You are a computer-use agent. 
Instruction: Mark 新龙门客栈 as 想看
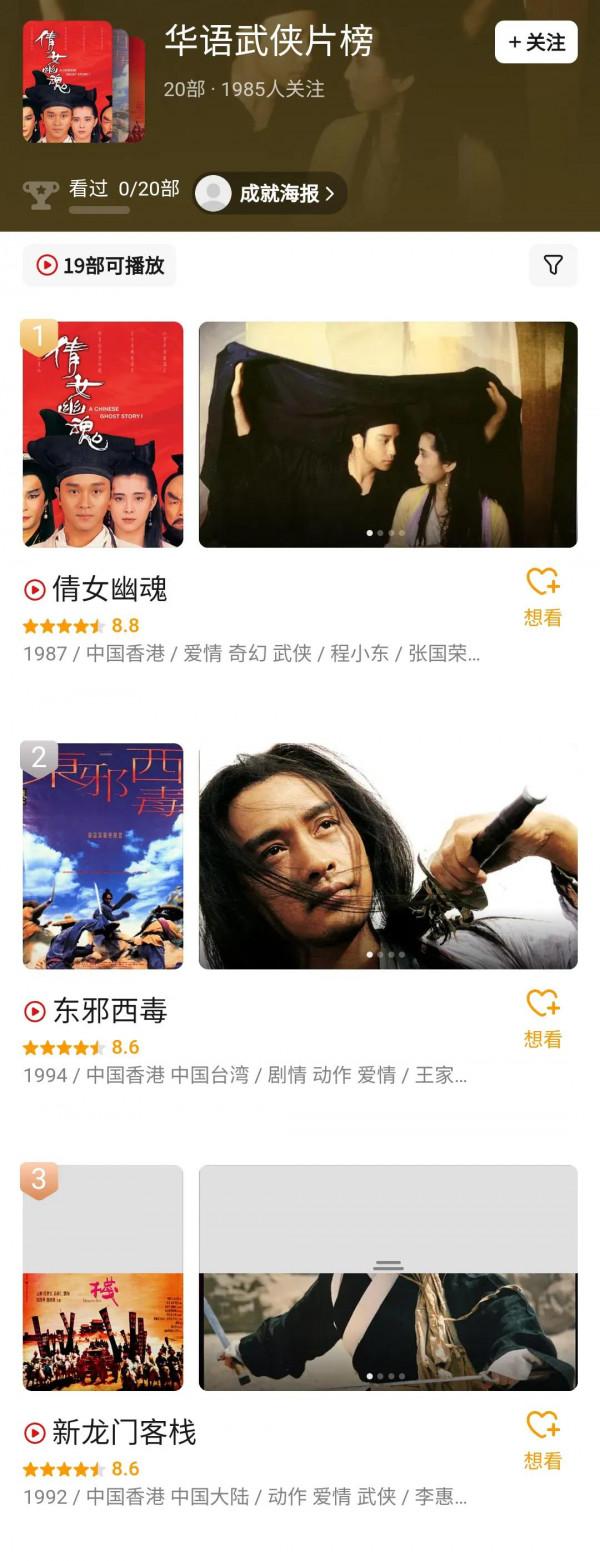[x=543, y=1440]
